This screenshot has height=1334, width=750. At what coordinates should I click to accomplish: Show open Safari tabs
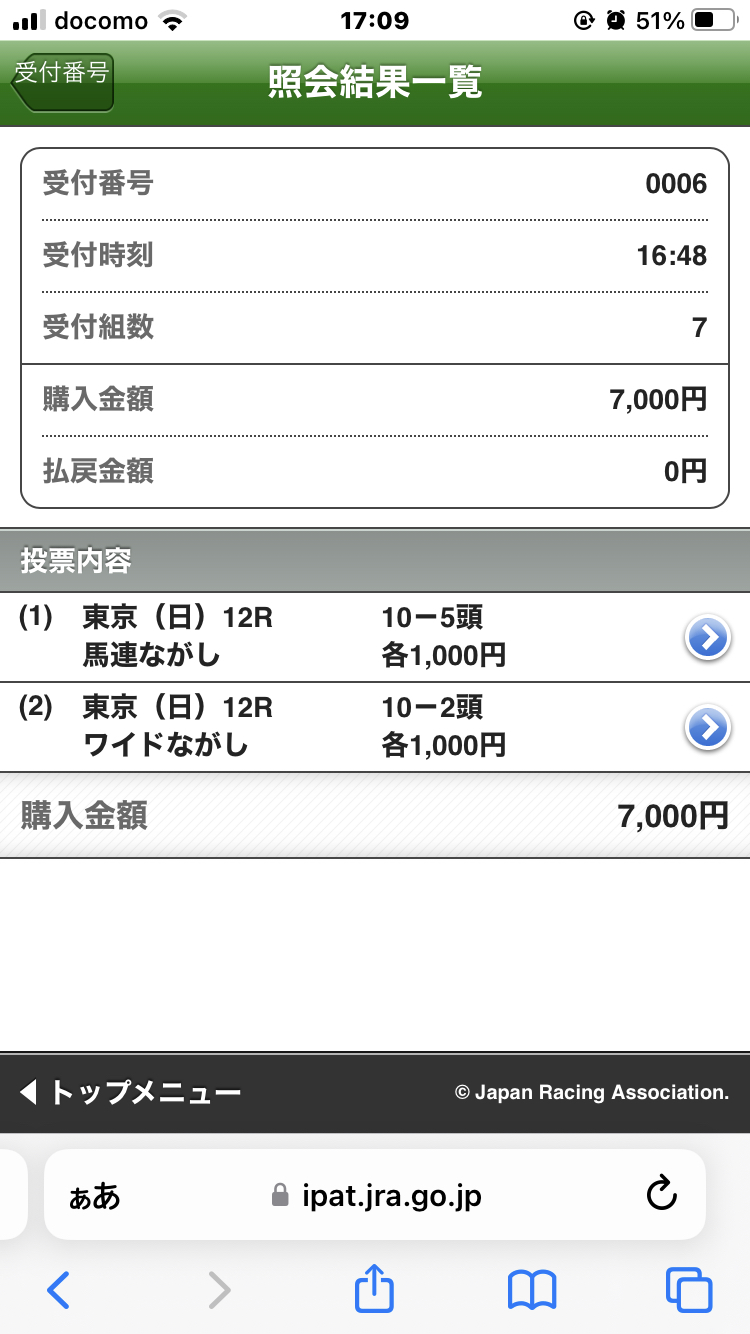tap(688, 1290)
